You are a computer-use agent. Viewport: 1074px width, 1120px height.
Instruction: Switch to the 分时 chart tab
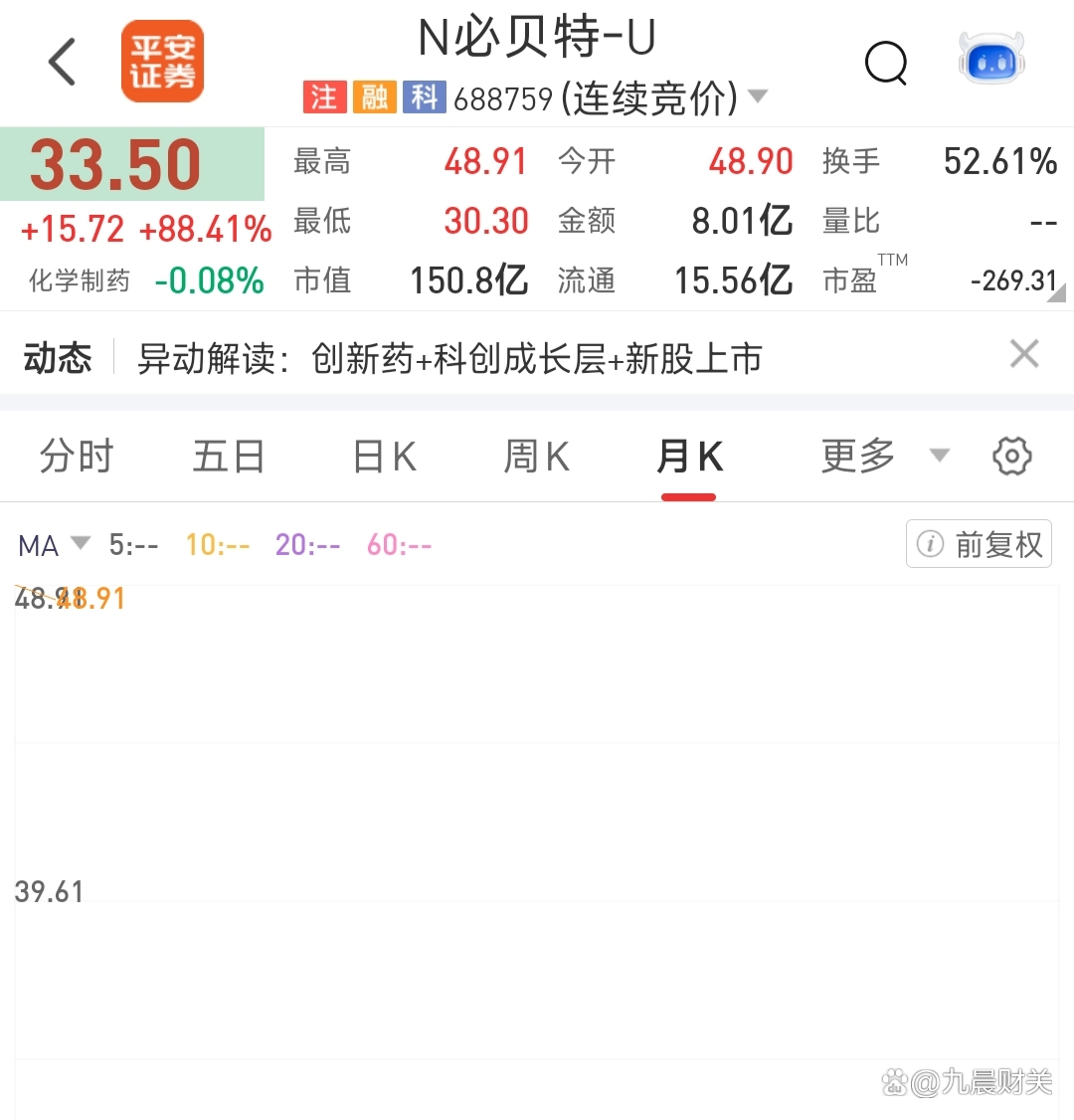(x=77, y=457)
